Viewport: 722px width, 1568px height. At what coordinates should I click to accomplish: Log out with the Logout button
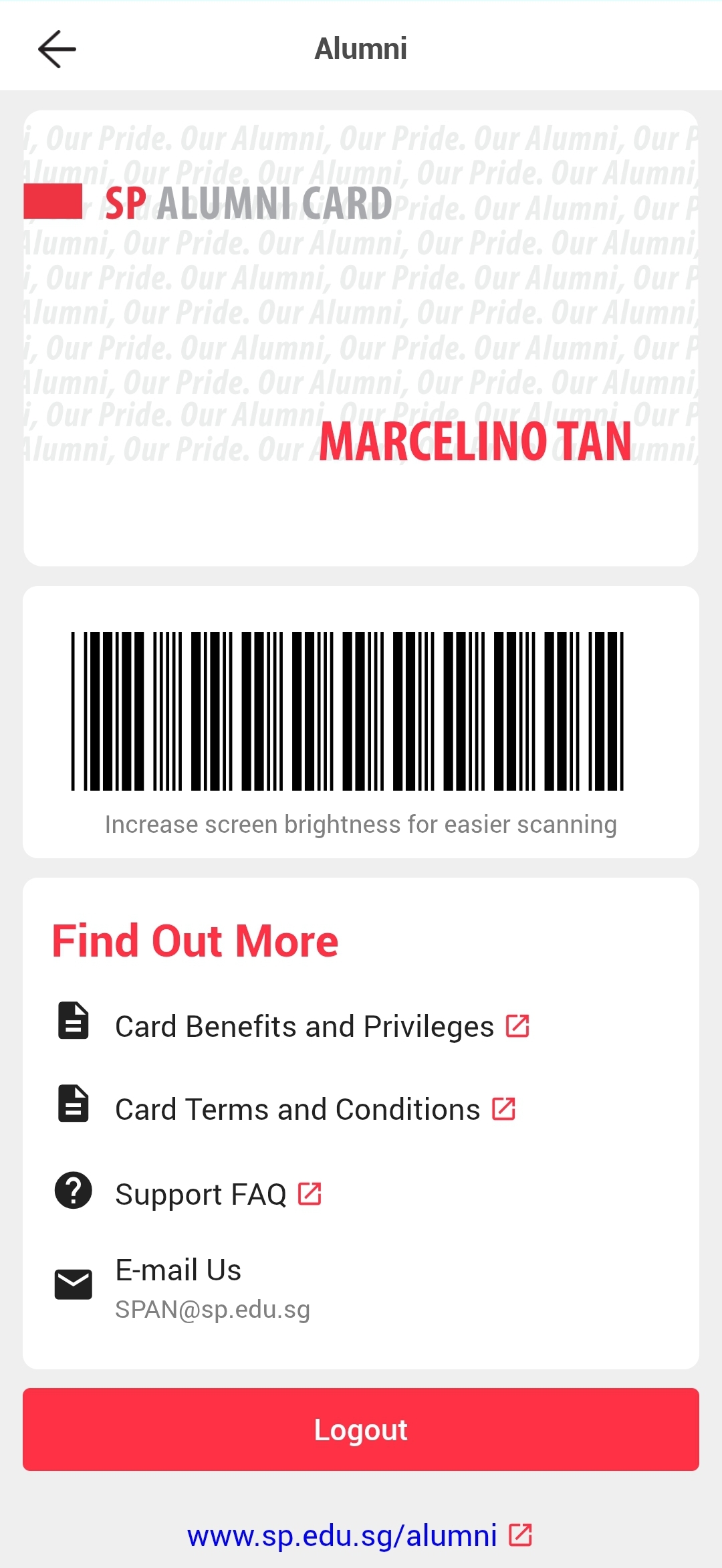(361, 1430)
